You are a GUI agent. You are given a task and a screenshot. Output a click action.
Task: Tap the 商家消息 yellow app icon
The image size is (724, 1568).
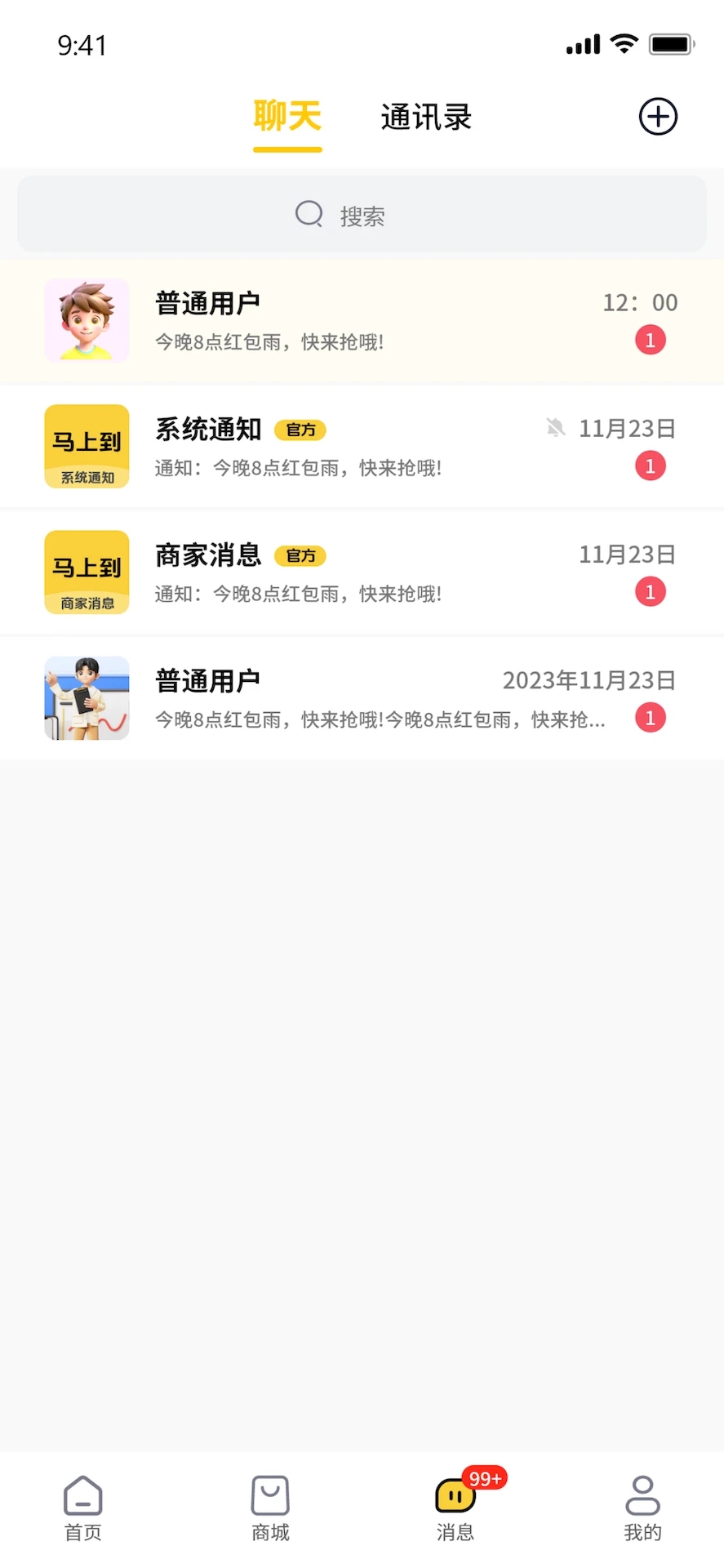coord(86,572)
